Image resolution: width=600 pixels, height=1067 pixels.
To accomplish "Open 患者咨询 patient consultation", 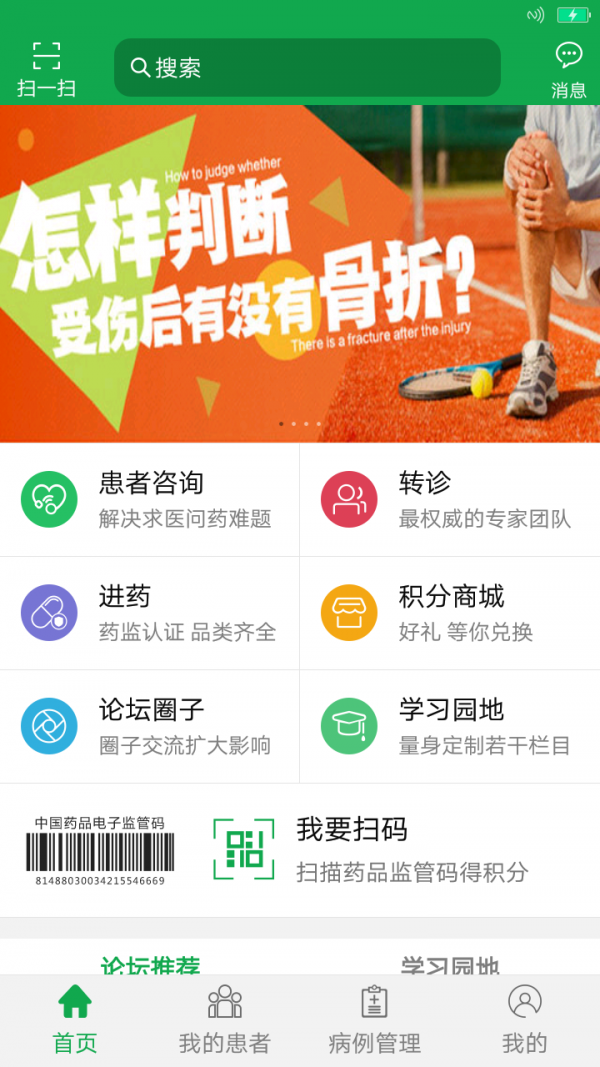I will 150,500.
